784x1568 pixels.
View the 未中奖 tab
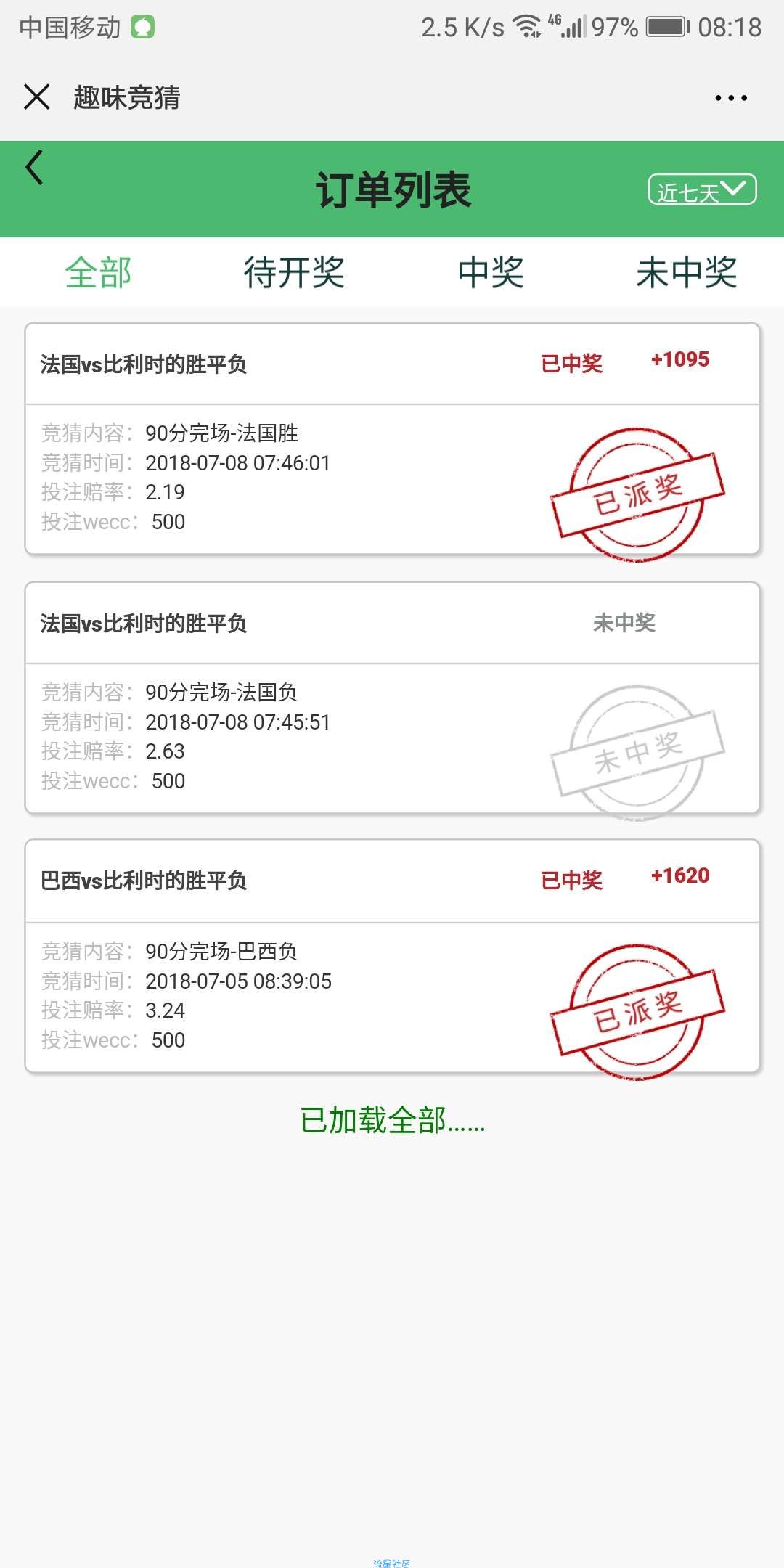click(x=687, y=273)
